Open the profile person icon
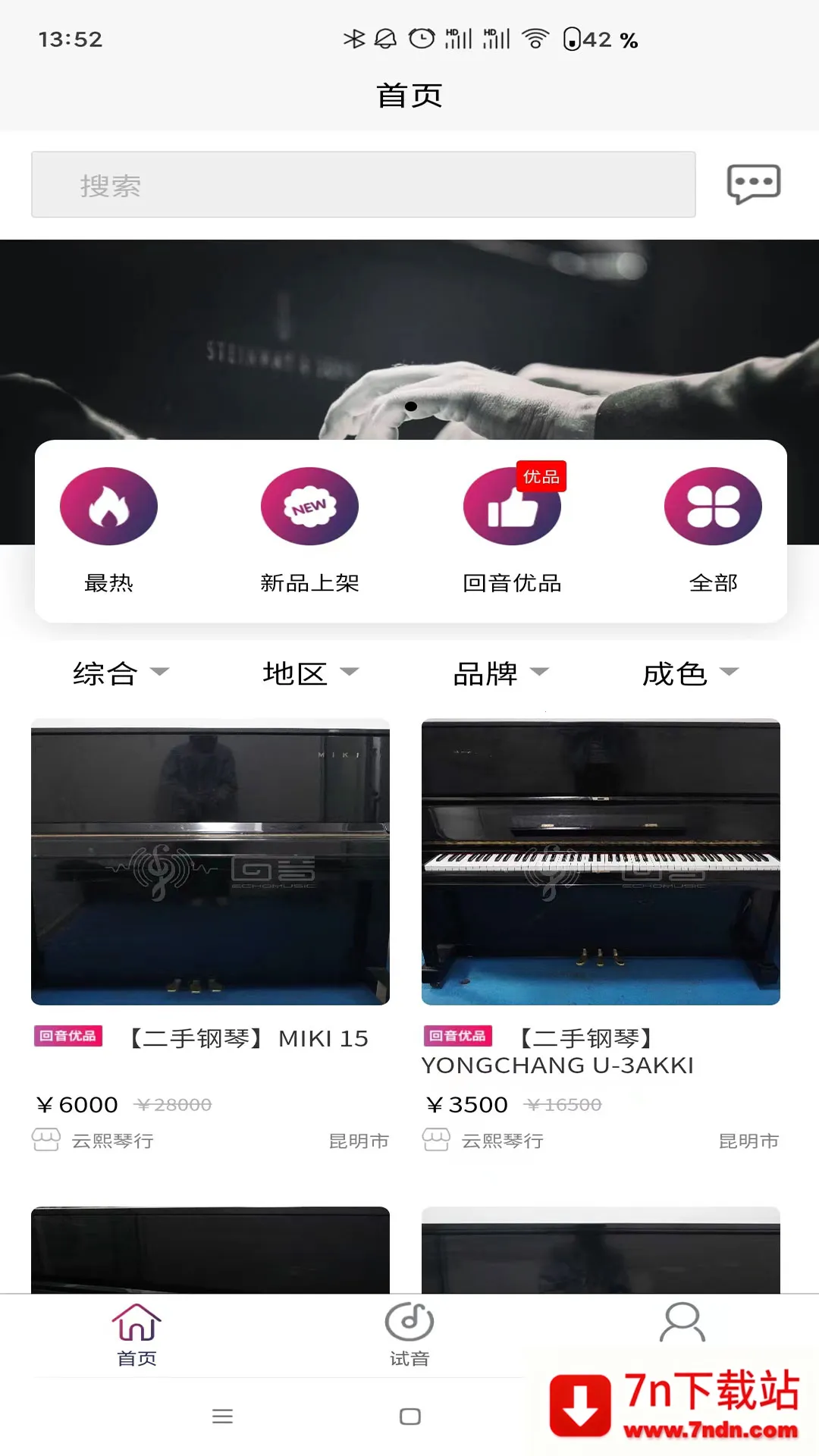Screen dimensions: 819x1456 (681, 1320)
